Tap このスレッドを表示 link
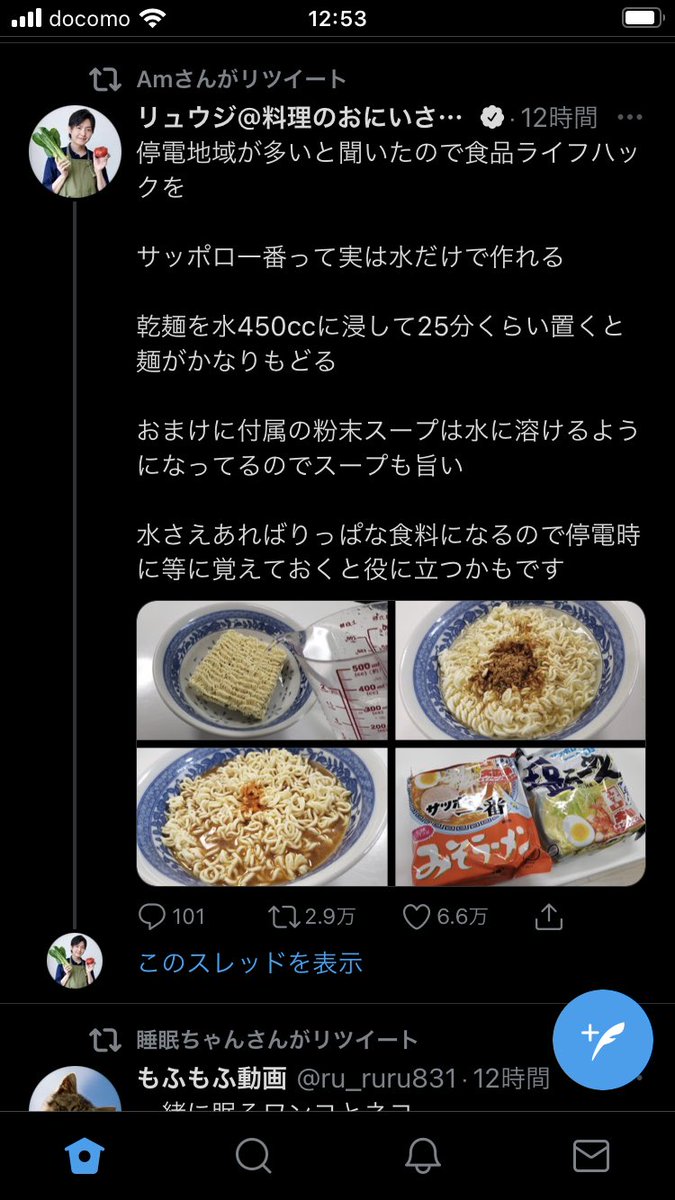The height and width of the screenshot is (1200, 675). pos(250,963)
